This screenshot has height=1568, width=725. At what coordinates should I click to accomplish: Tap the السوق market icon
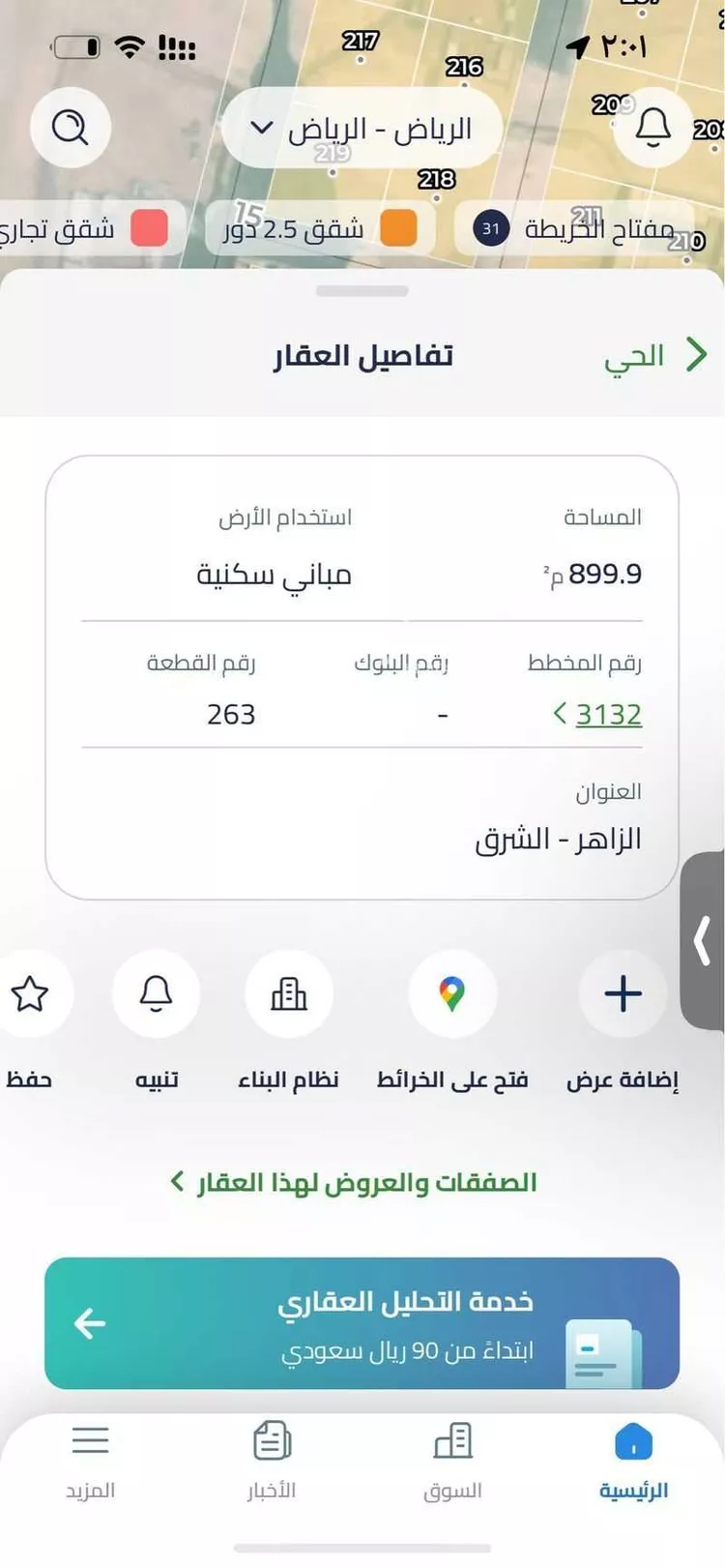(x=452, y=1441)
